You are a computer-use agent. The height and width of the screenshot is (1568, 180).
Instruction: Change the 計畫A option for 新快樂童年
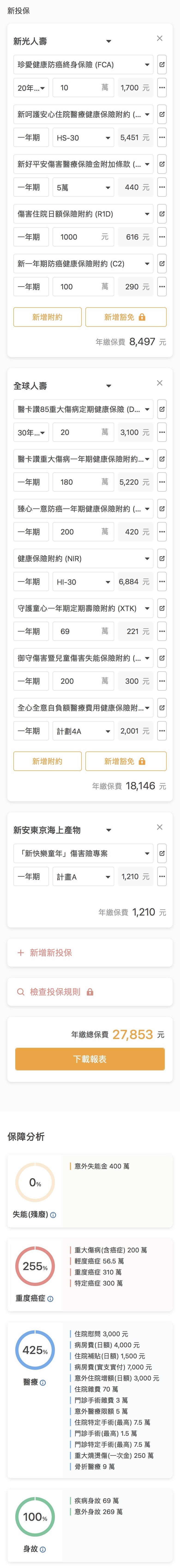tap(83, 877)
